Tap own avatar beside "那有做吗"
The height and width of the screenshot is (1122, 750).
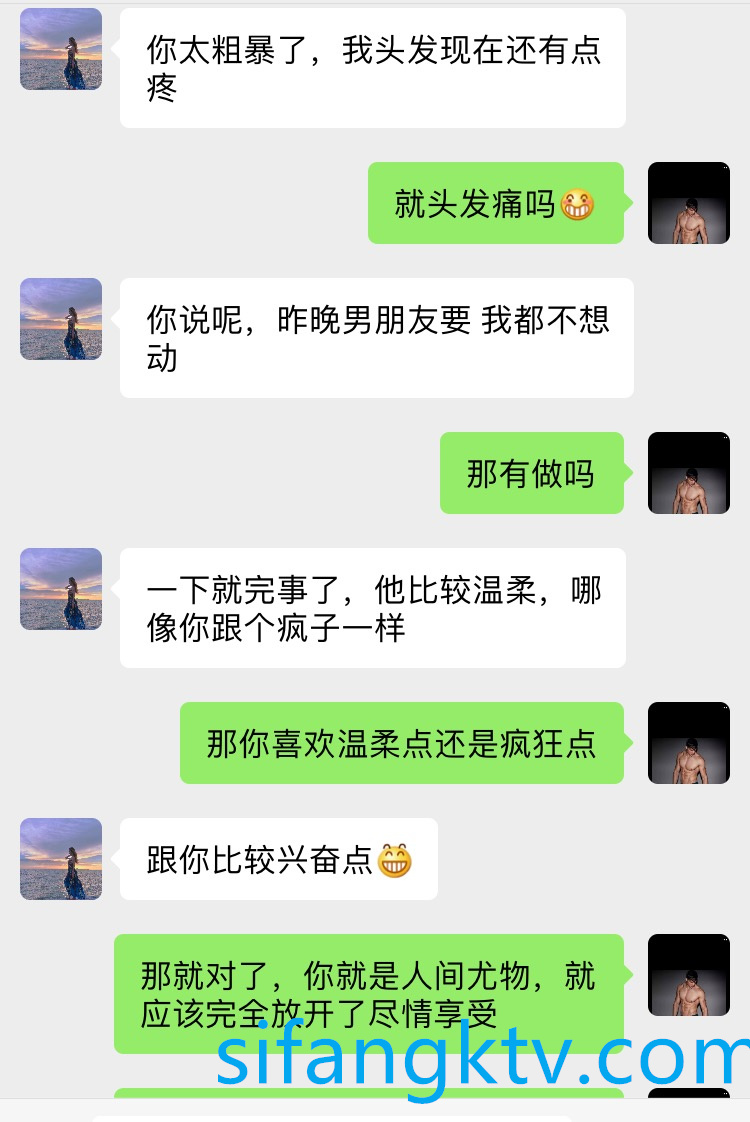tap(689, 473)
